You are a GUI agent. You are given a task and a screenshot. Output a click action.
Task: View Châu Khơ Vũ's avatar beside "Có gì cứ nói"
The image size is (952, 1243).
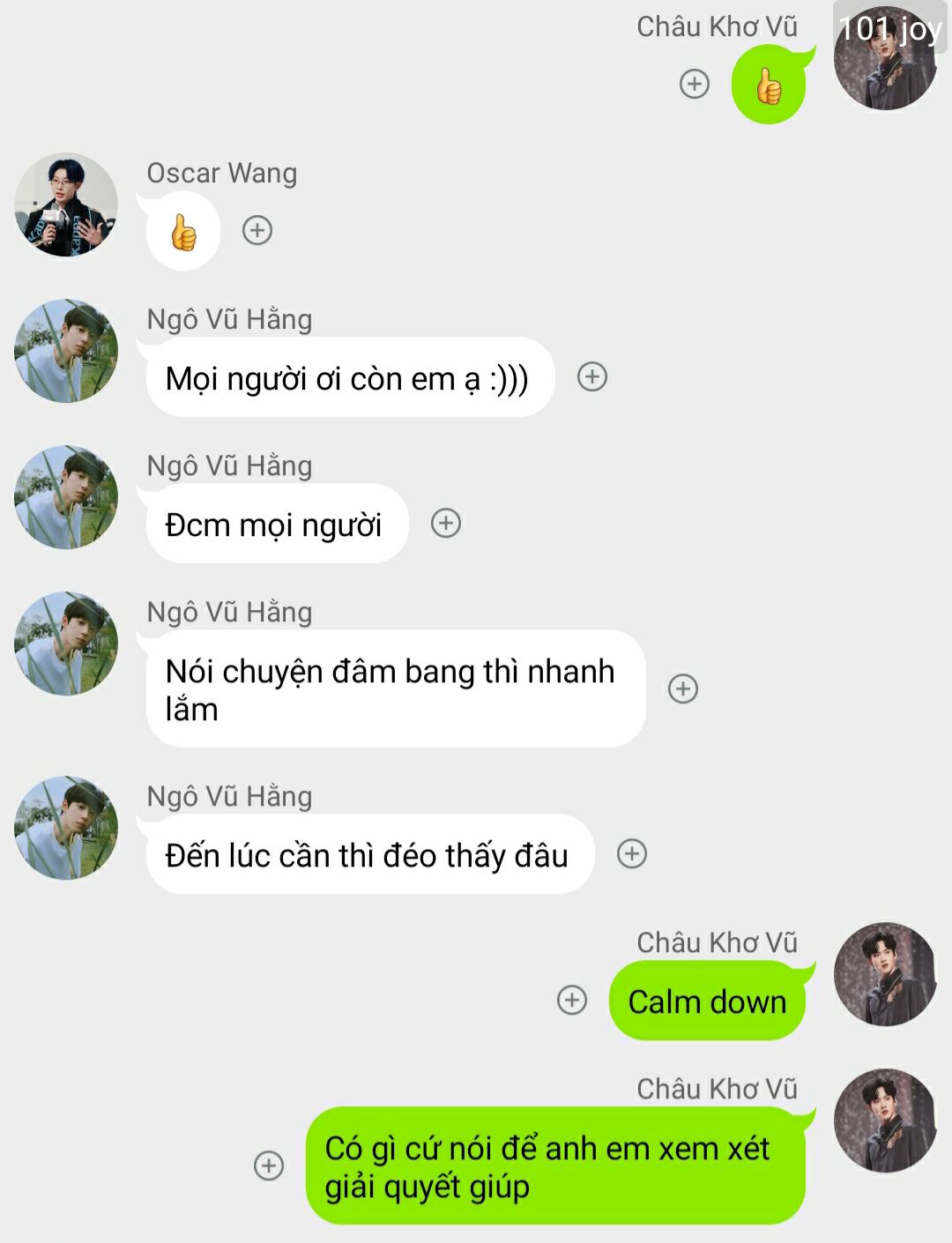[x=885, y=1120]
